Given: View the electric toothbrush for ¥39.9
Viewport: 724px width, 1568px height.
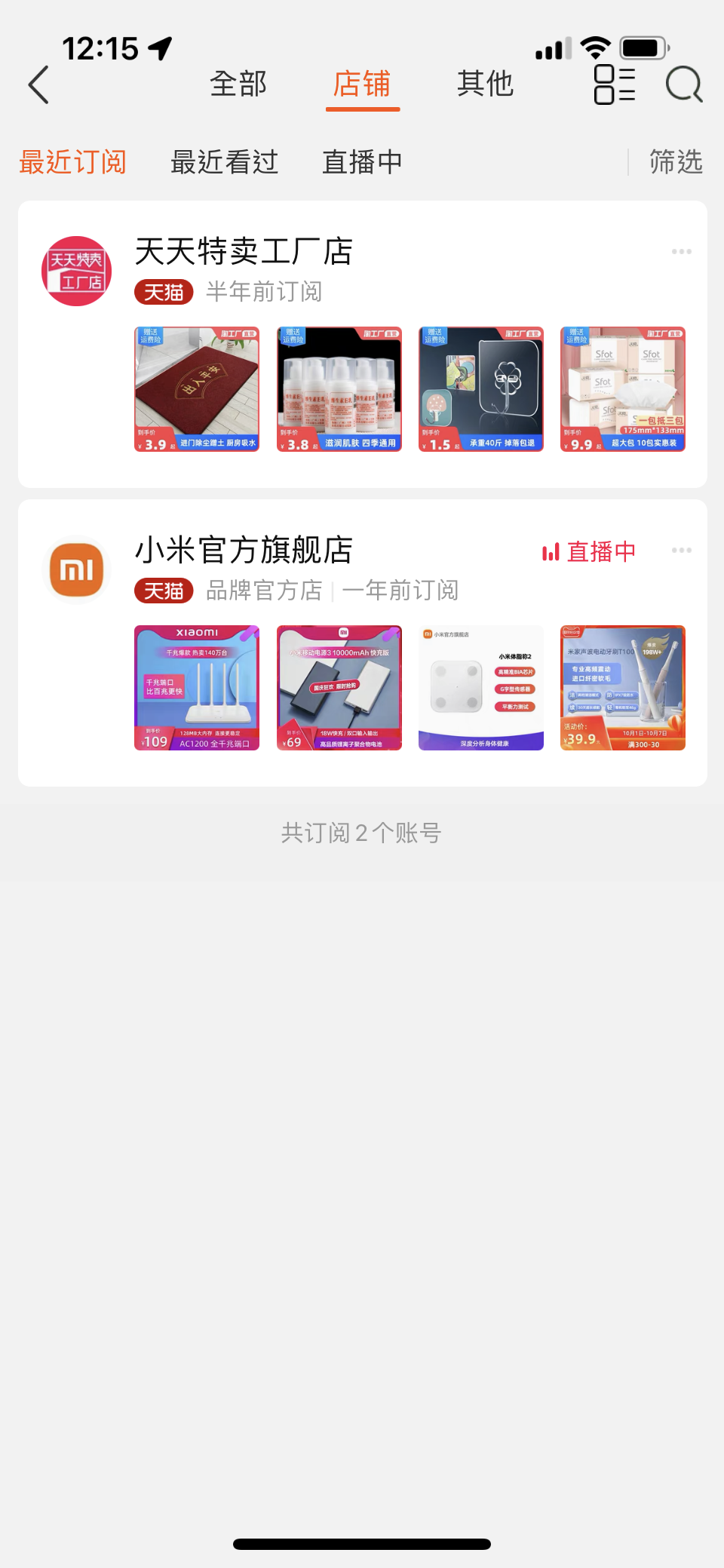Looking at the screenshot, I should (623, 688).
